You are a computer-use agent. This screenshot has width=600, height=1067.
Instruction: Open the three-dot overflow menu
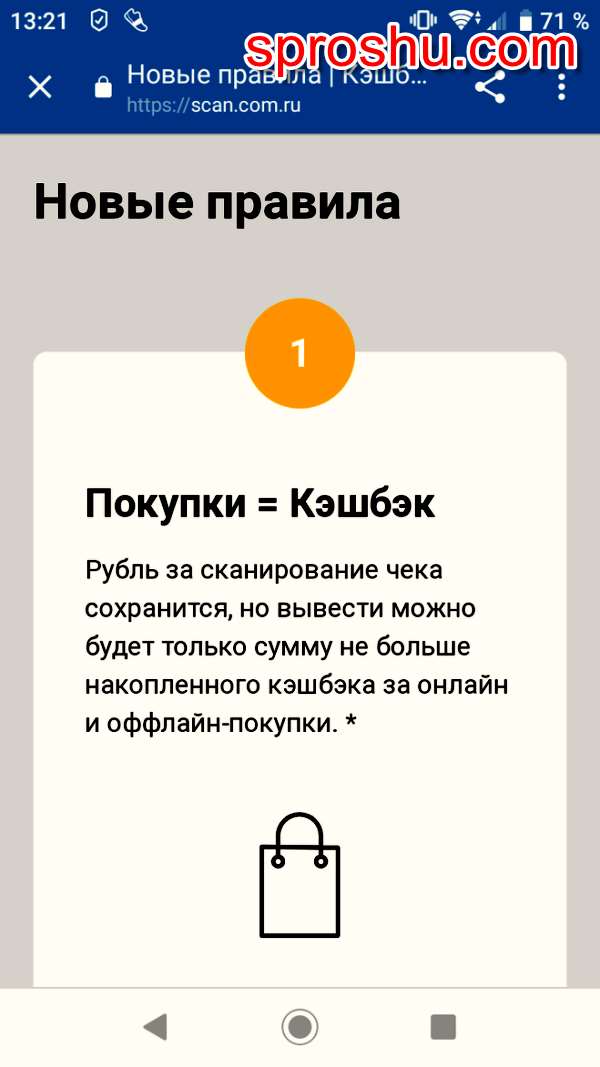tap(561, 88)
